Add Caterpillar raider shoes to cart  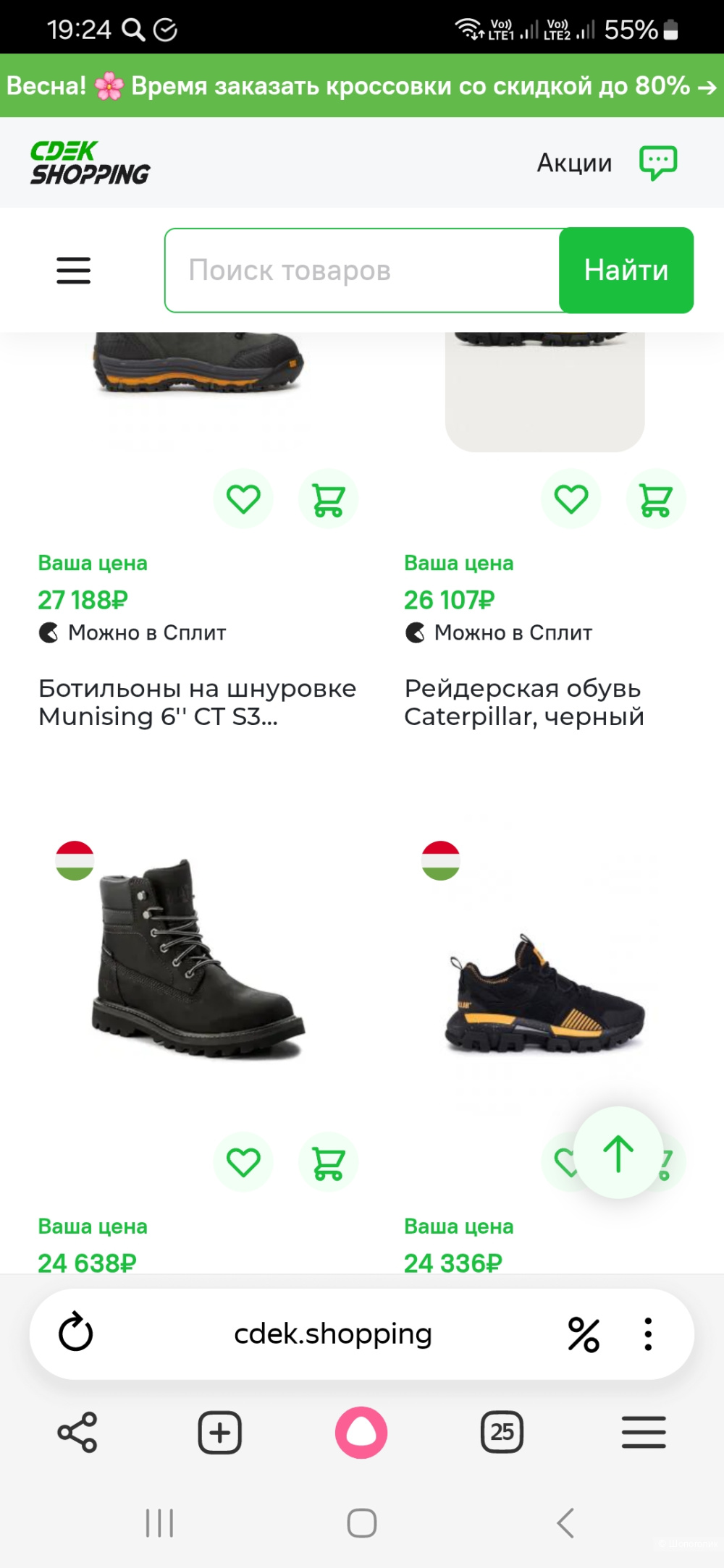[x=656, y=499]
